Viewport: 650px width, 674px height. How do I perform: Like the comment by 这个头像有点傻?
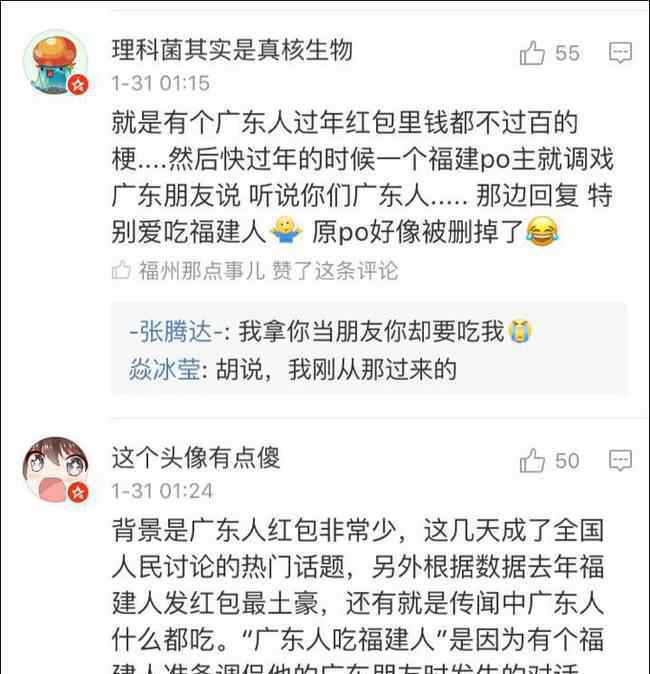[x=533, y=460]
